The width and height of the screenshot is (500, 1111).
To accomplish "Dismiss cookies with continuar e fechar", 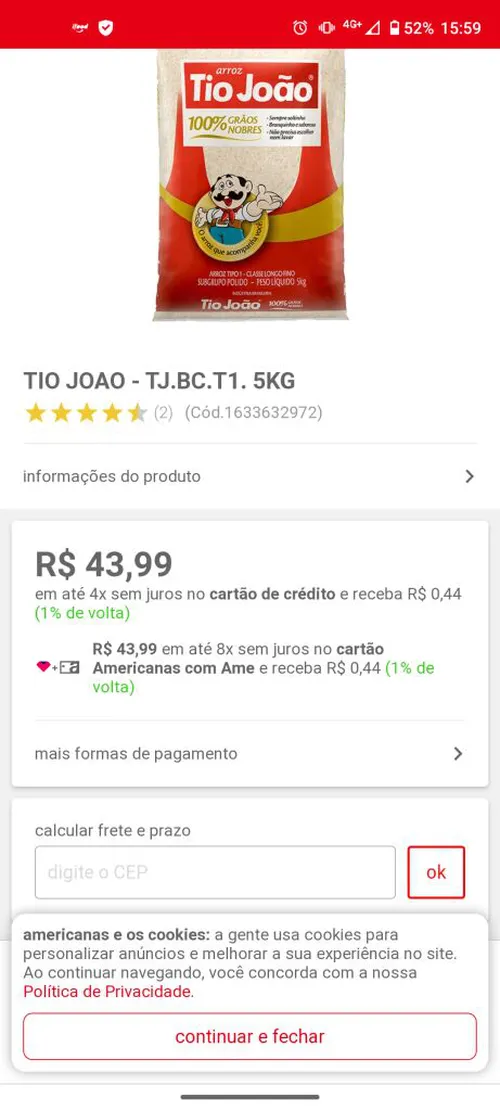I will click(249, 1037).
